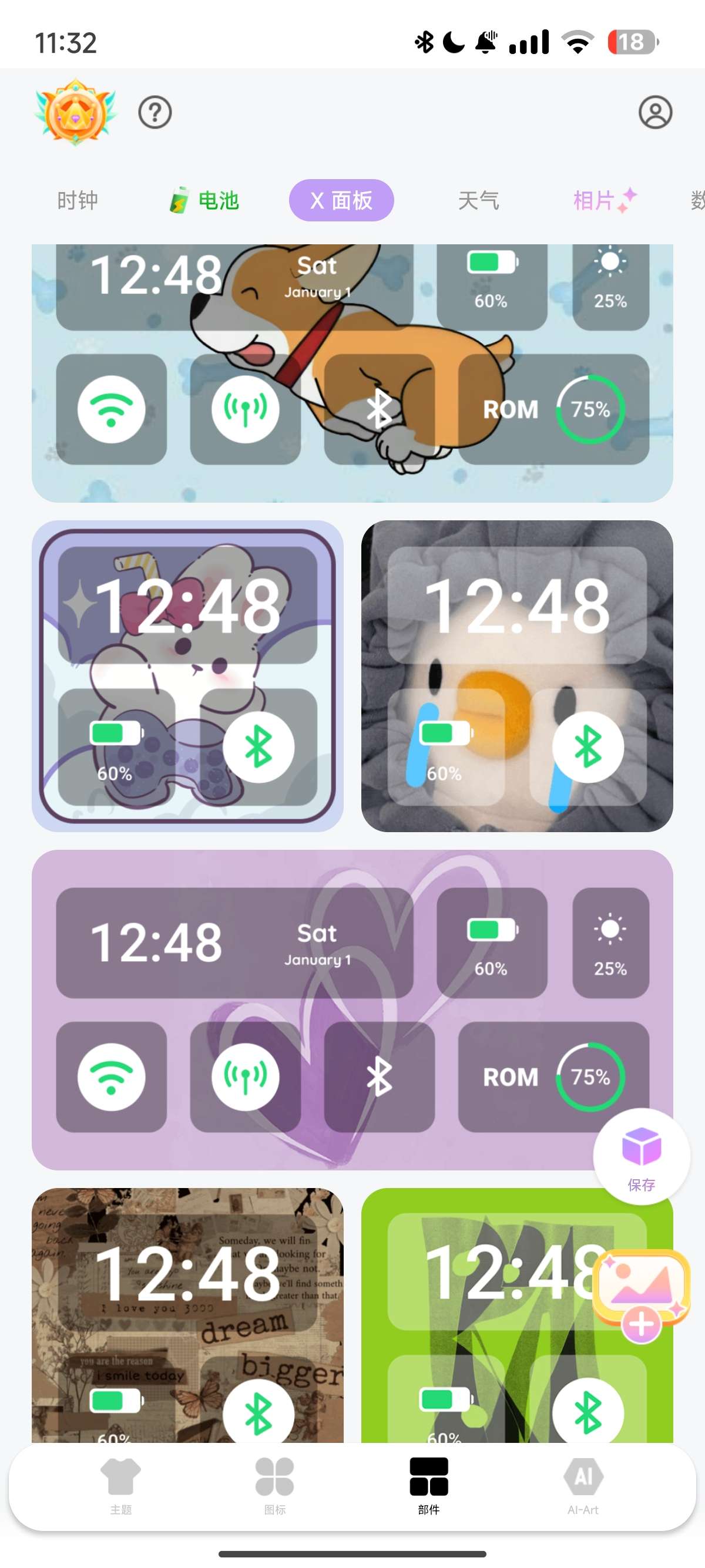The image size is (705, 1568).
Task: Switch to the 电池 tab
Action: coord(204,200)
